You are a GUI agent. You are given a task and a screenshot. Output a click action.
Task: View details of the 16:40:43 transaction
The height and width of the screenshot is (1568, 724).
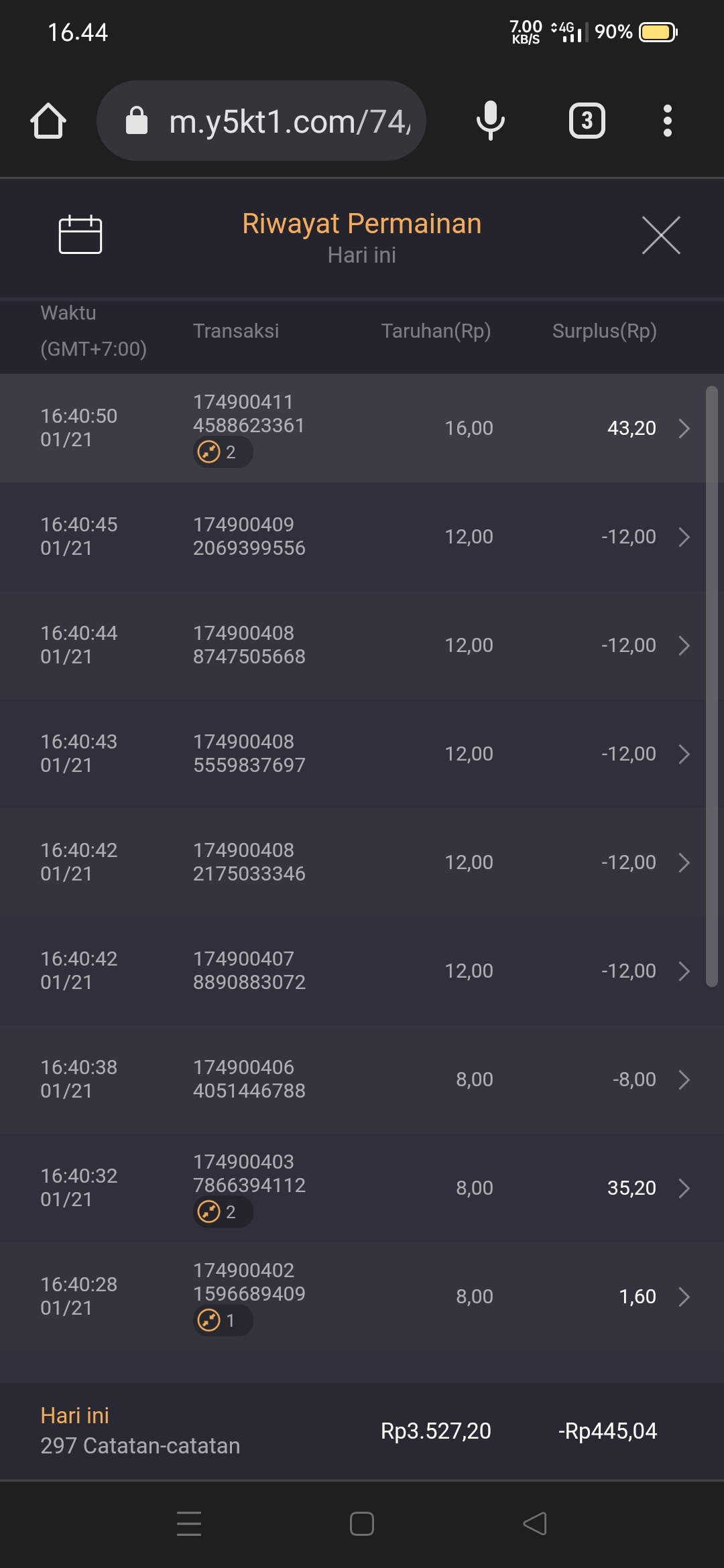pyautogui.click(x=362, y=754)
